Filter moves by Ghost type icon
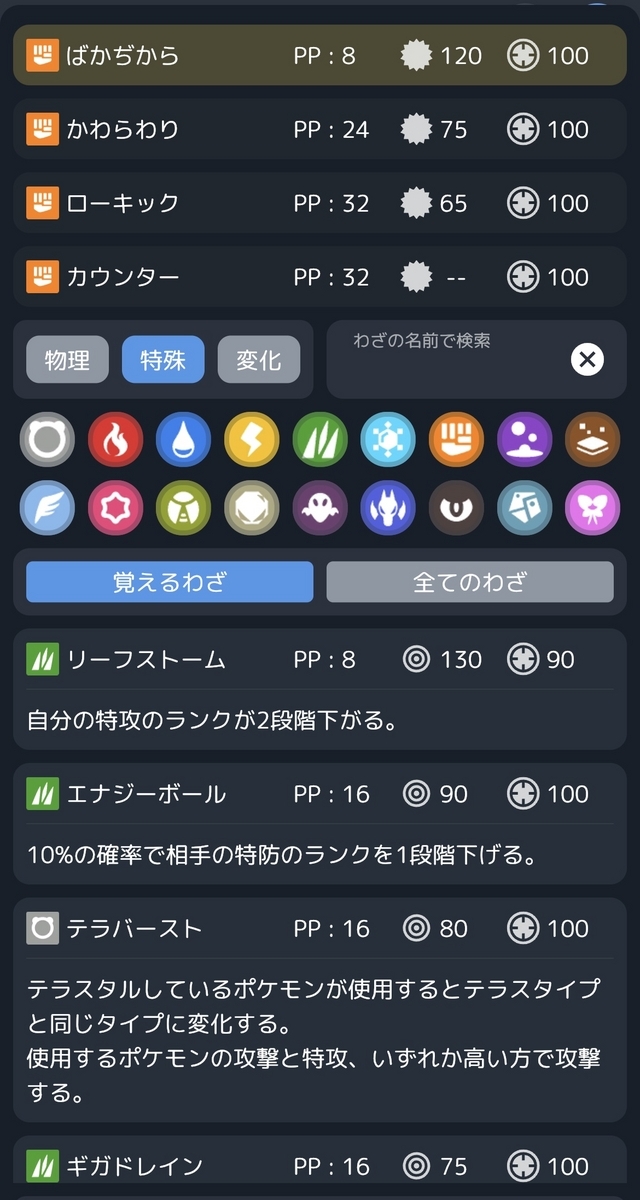This screenshot has width=640, height=1200. pyautogui.click(x=320, y=508)
